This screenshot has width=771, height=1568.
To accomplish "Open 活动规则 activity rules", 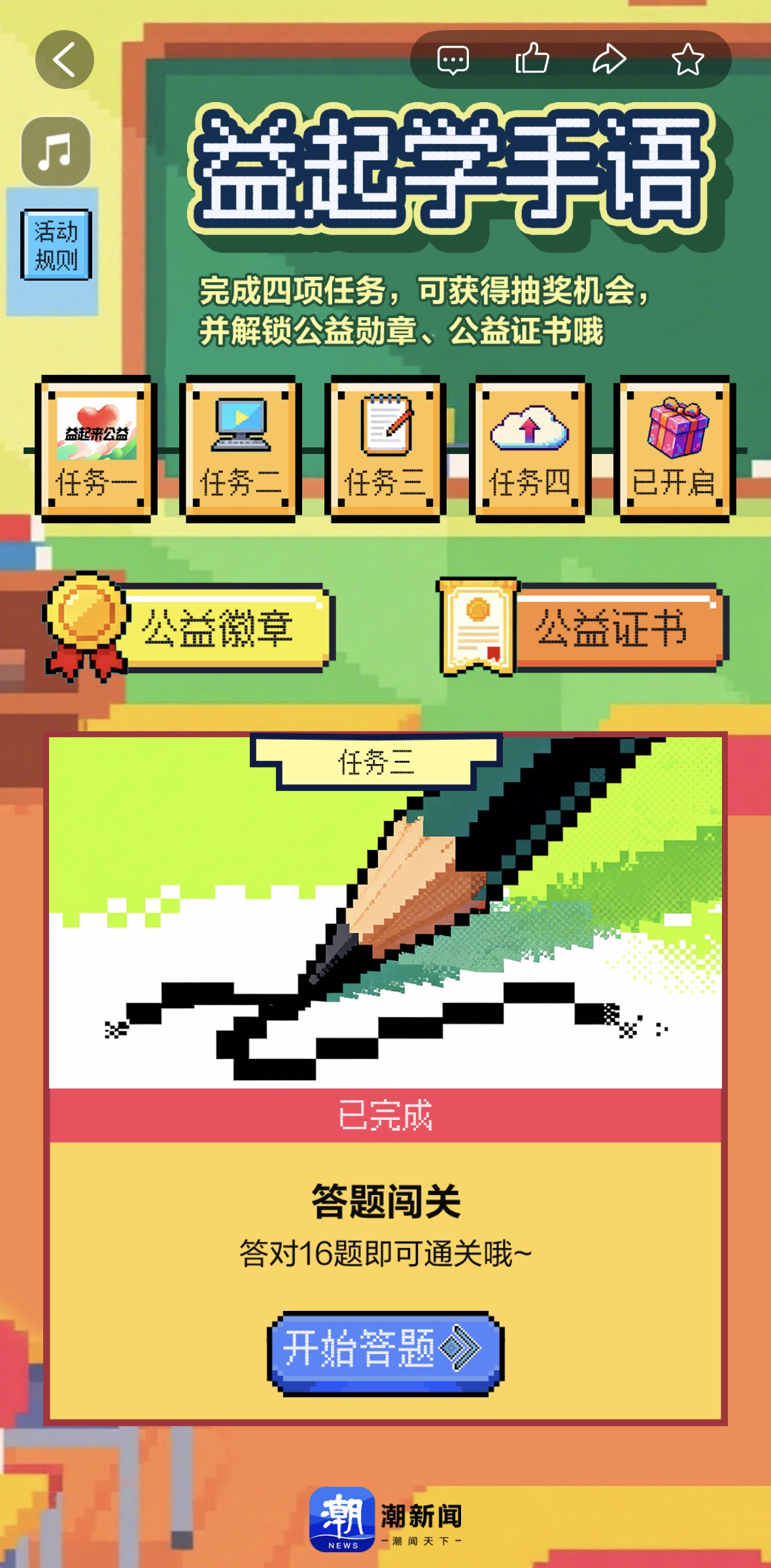I will (x=56, y=245).
